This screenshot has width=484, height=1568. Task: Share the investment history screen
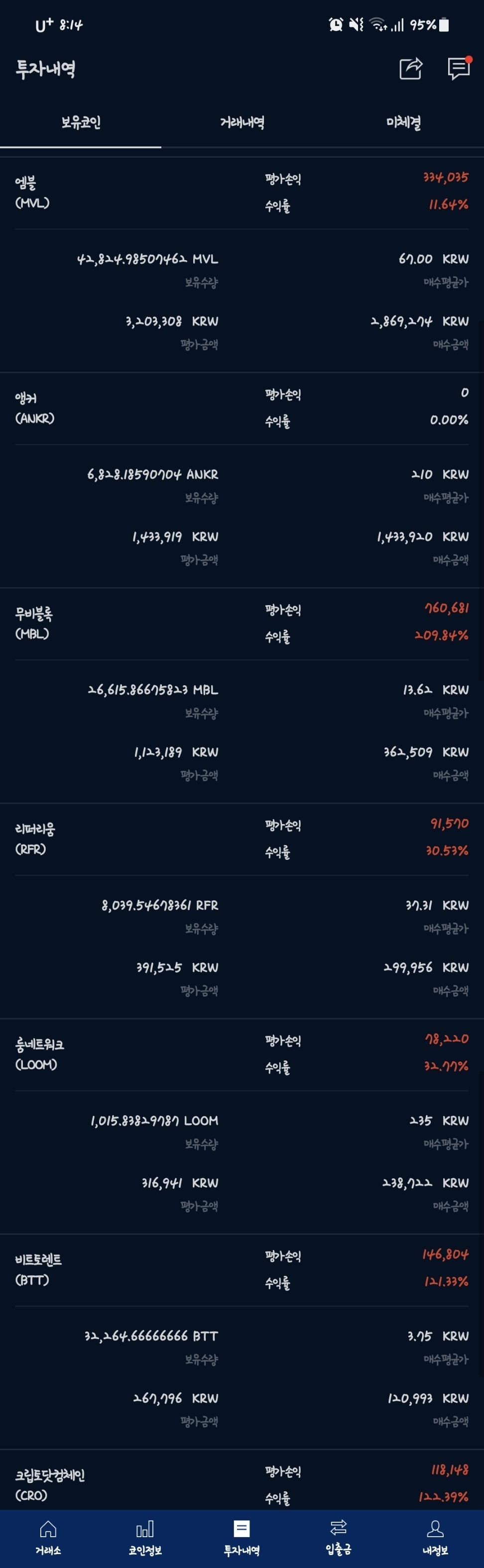[x=411, y=68]
